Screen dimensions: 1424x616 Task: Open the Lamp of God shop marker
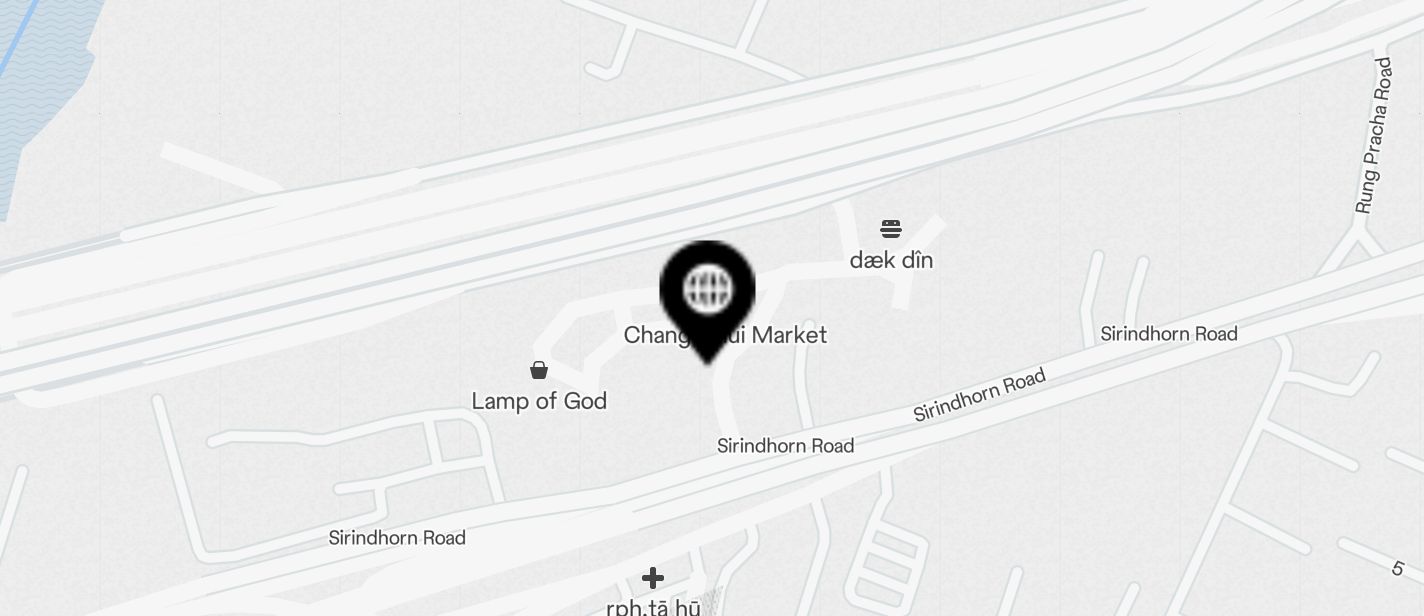[539, 371]
